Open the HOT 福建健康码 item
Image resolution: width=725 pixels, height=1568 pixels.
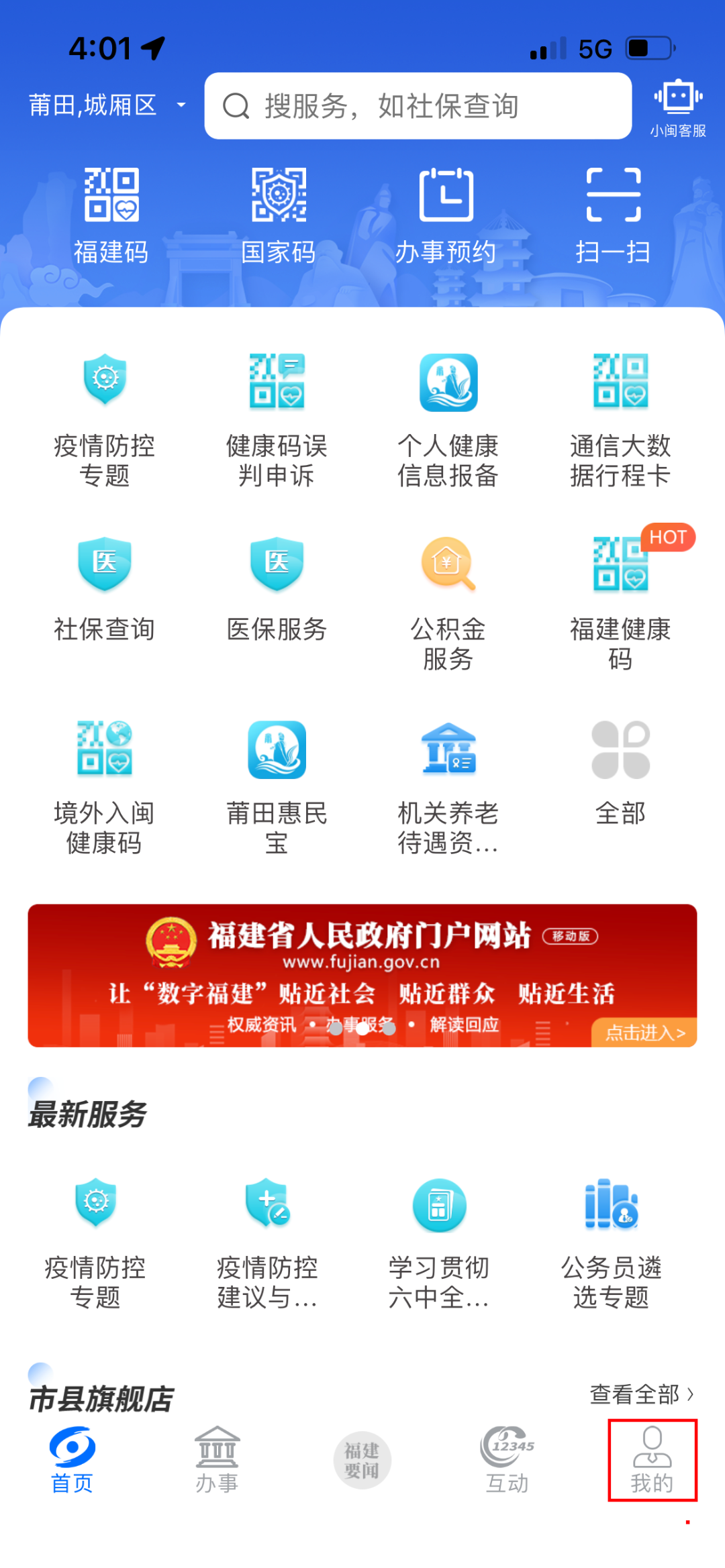[620, 603]
